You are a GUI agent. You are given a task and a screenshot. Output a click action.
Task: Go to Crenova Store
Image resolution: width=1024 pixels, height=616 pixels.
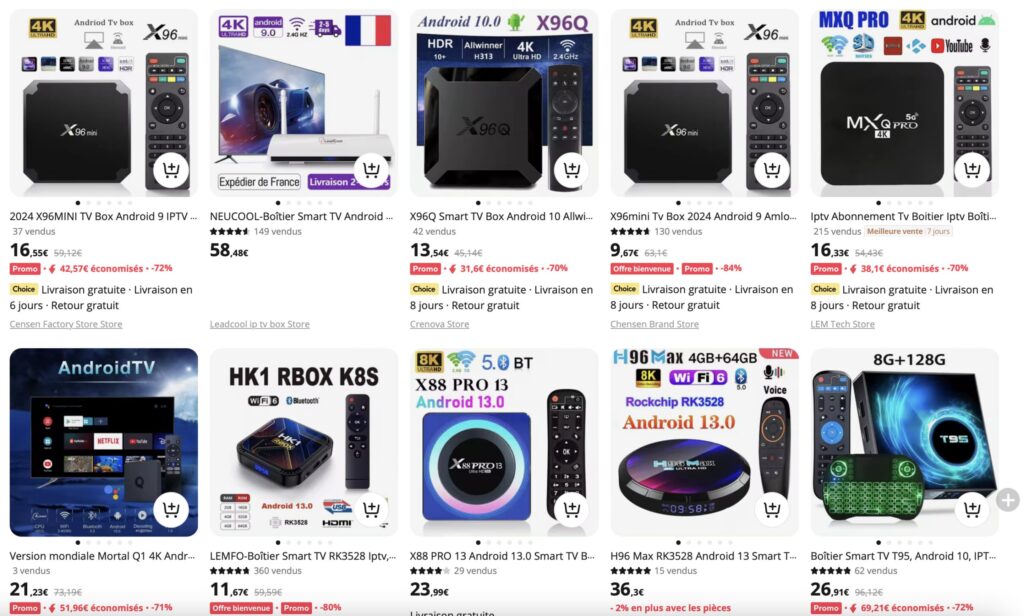click(x=439, y=324)
